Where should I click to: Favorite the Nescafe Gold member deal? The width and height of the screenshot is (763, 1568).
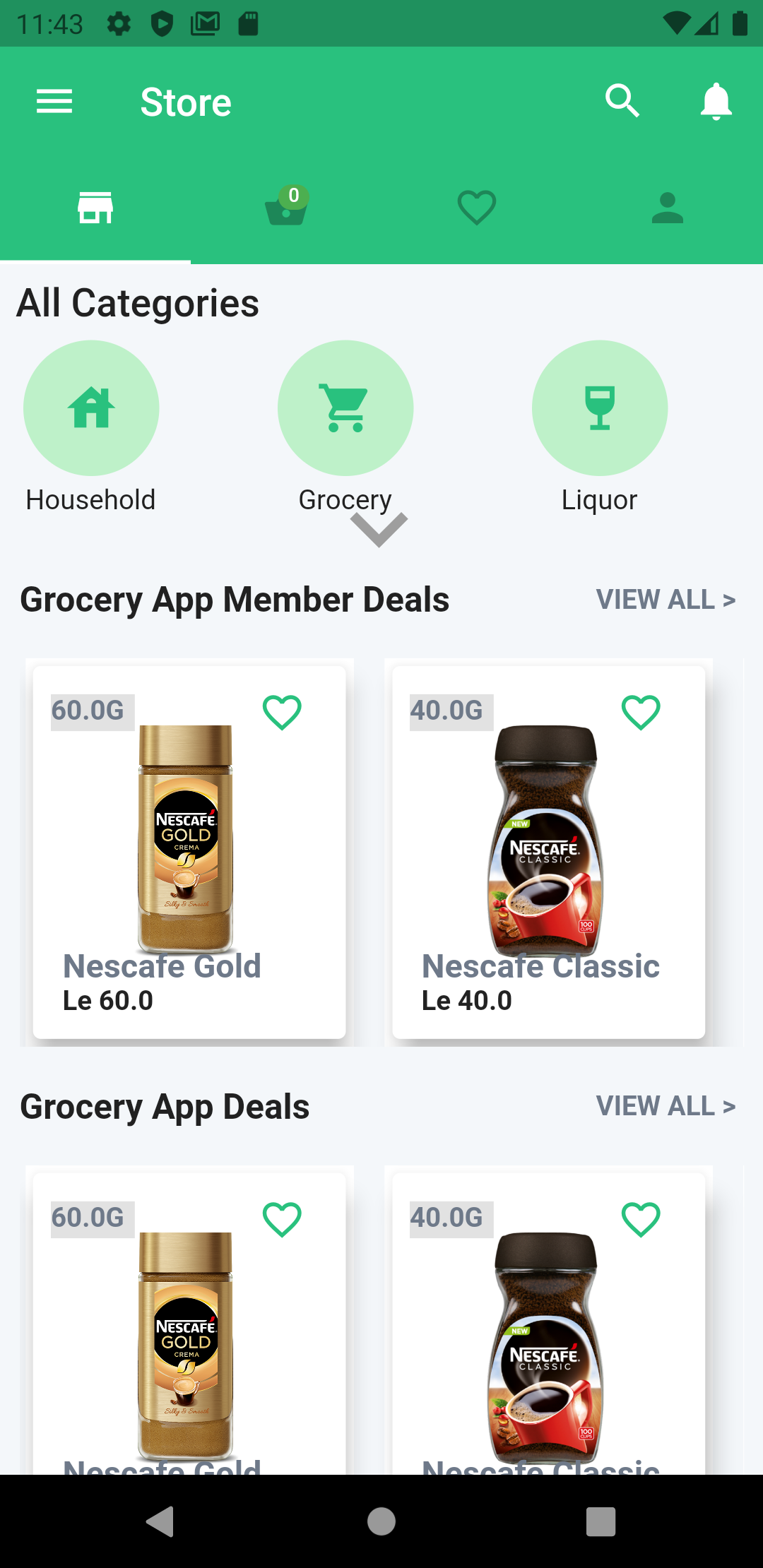coord(282,712)
